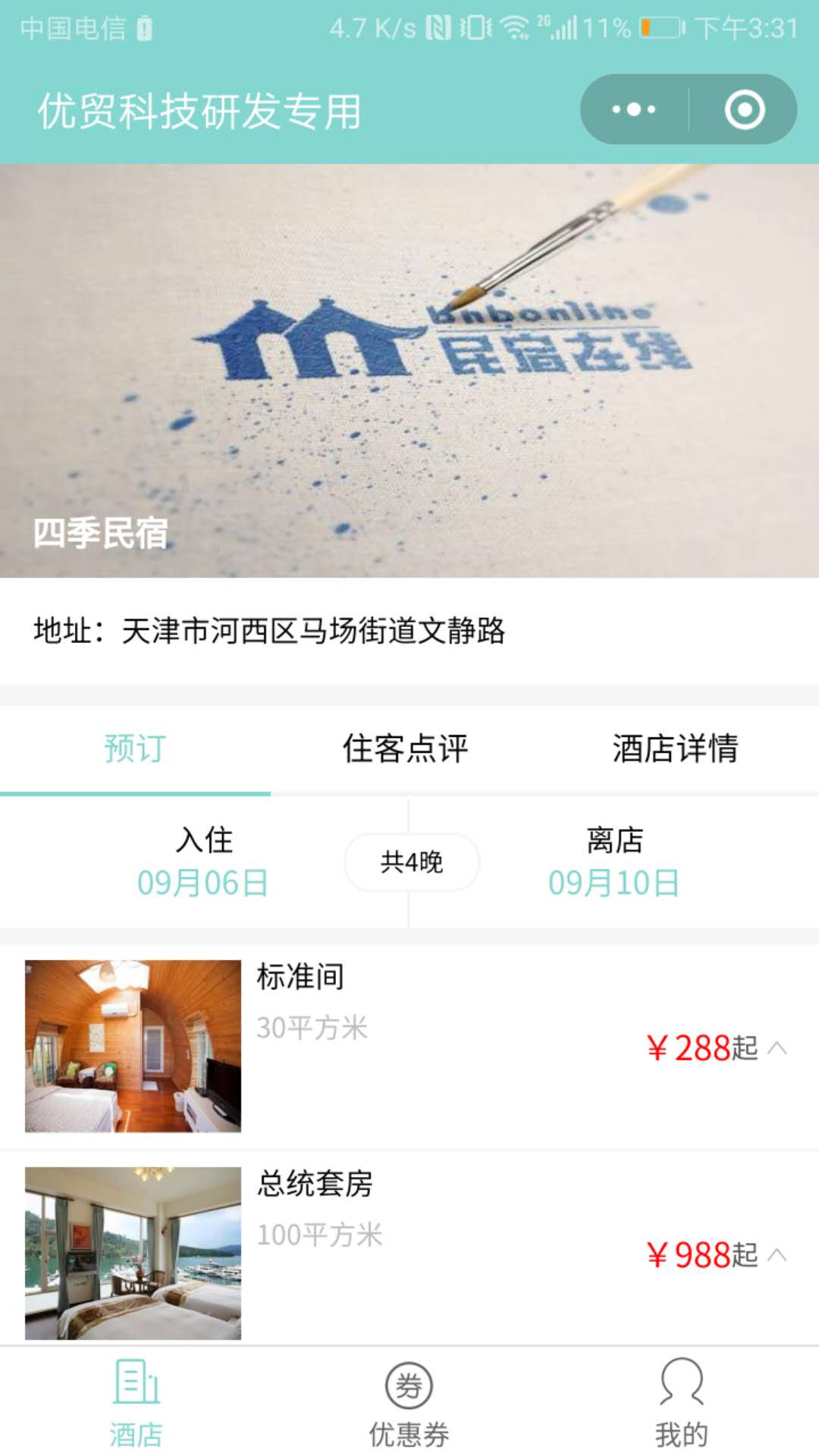
Task: Open the 我的 profile tab
Action: (x=682, y=1403)
